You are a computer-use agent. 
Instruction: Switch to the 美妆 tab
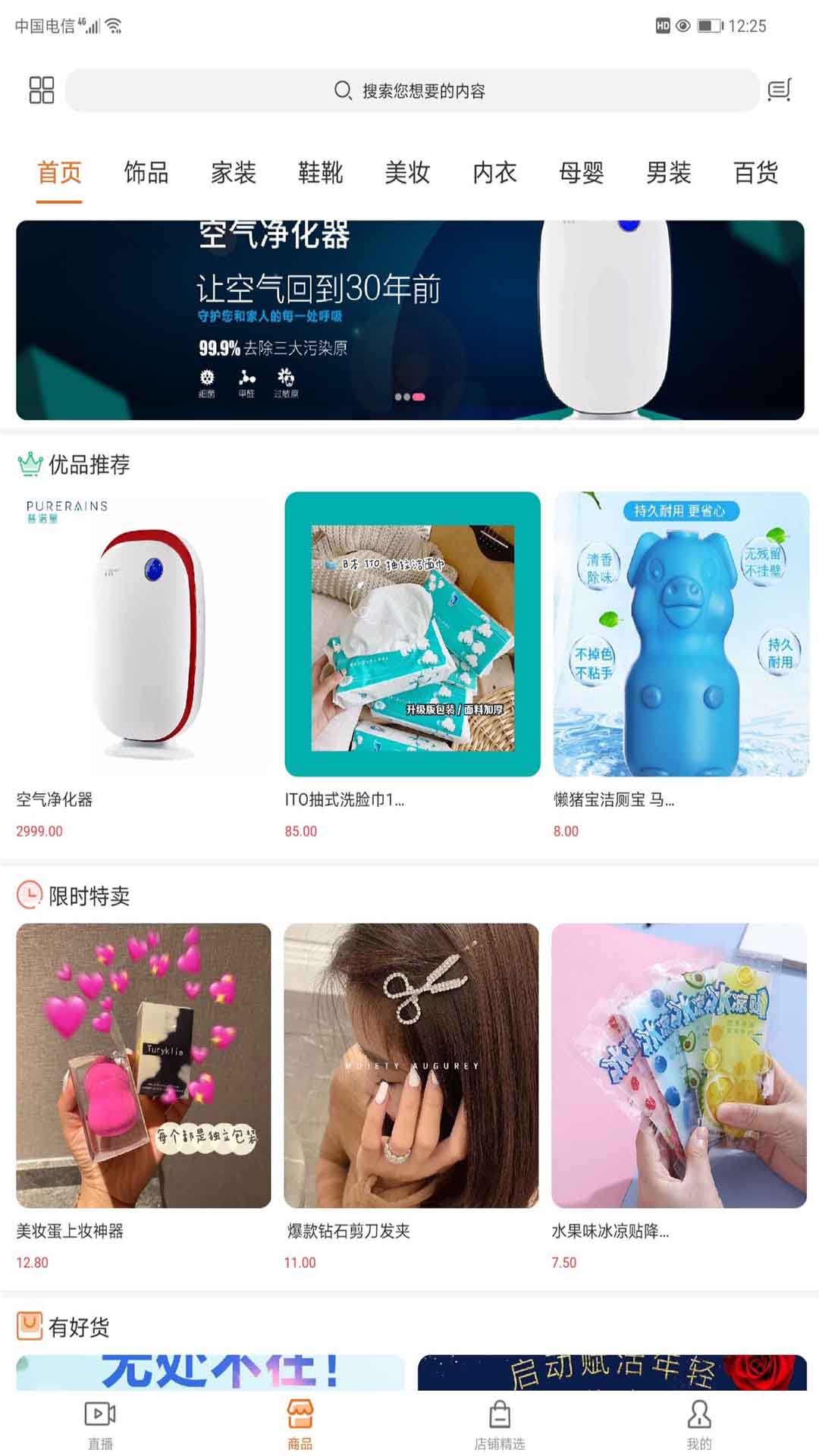point(407,173)
